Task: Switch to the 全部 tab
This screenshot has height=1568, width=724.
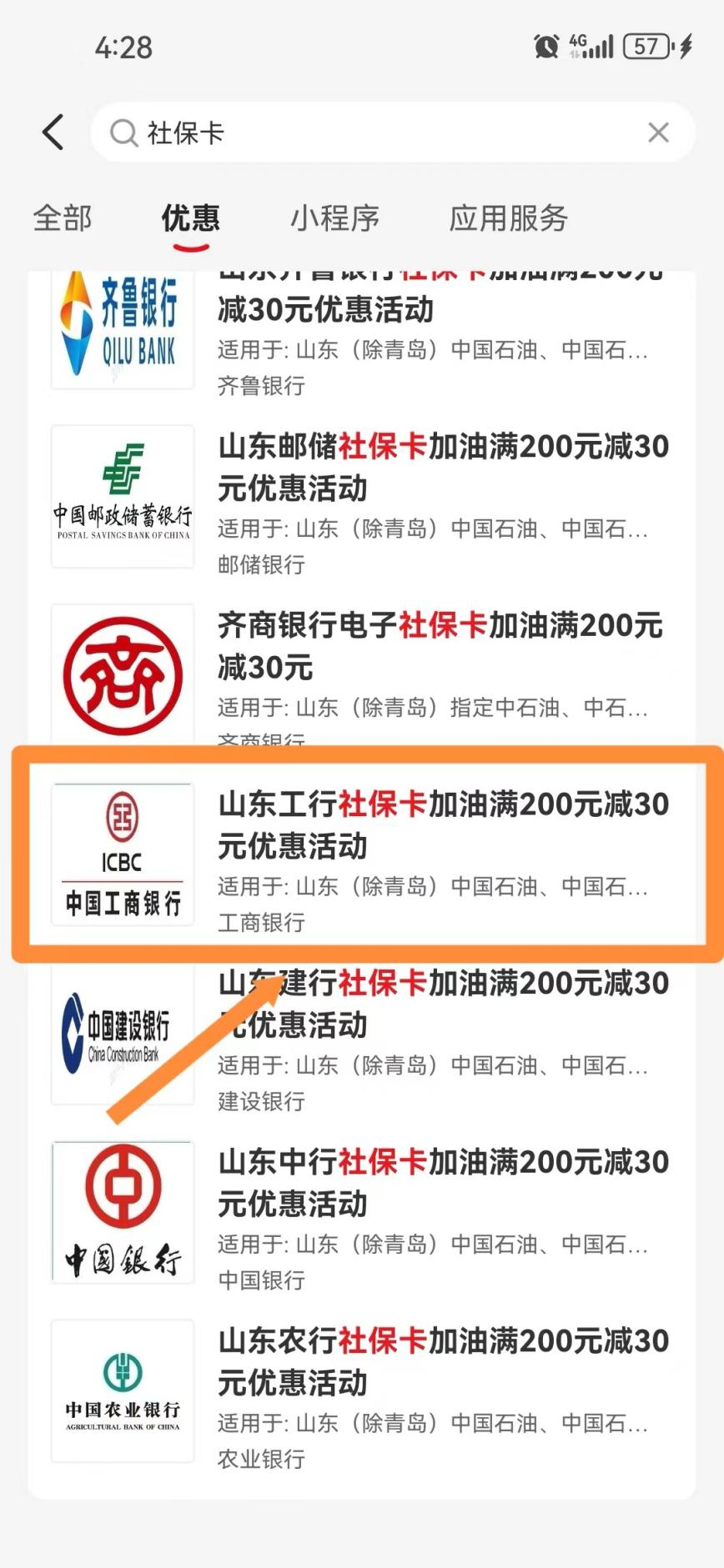Action: click(x=63, y=218)
